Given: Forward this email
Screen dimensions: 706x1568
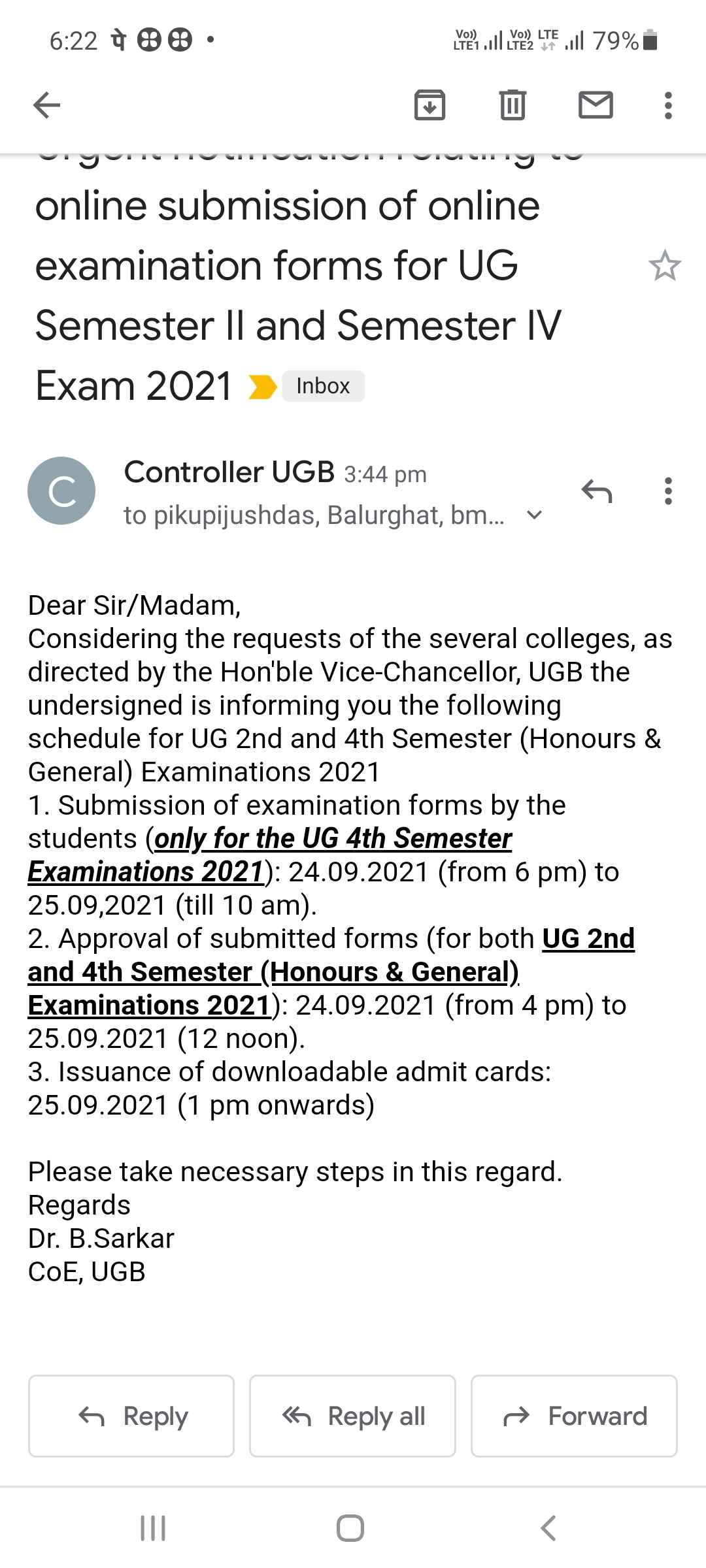Looking at the screenshot, I should [x=574, y=1416].
